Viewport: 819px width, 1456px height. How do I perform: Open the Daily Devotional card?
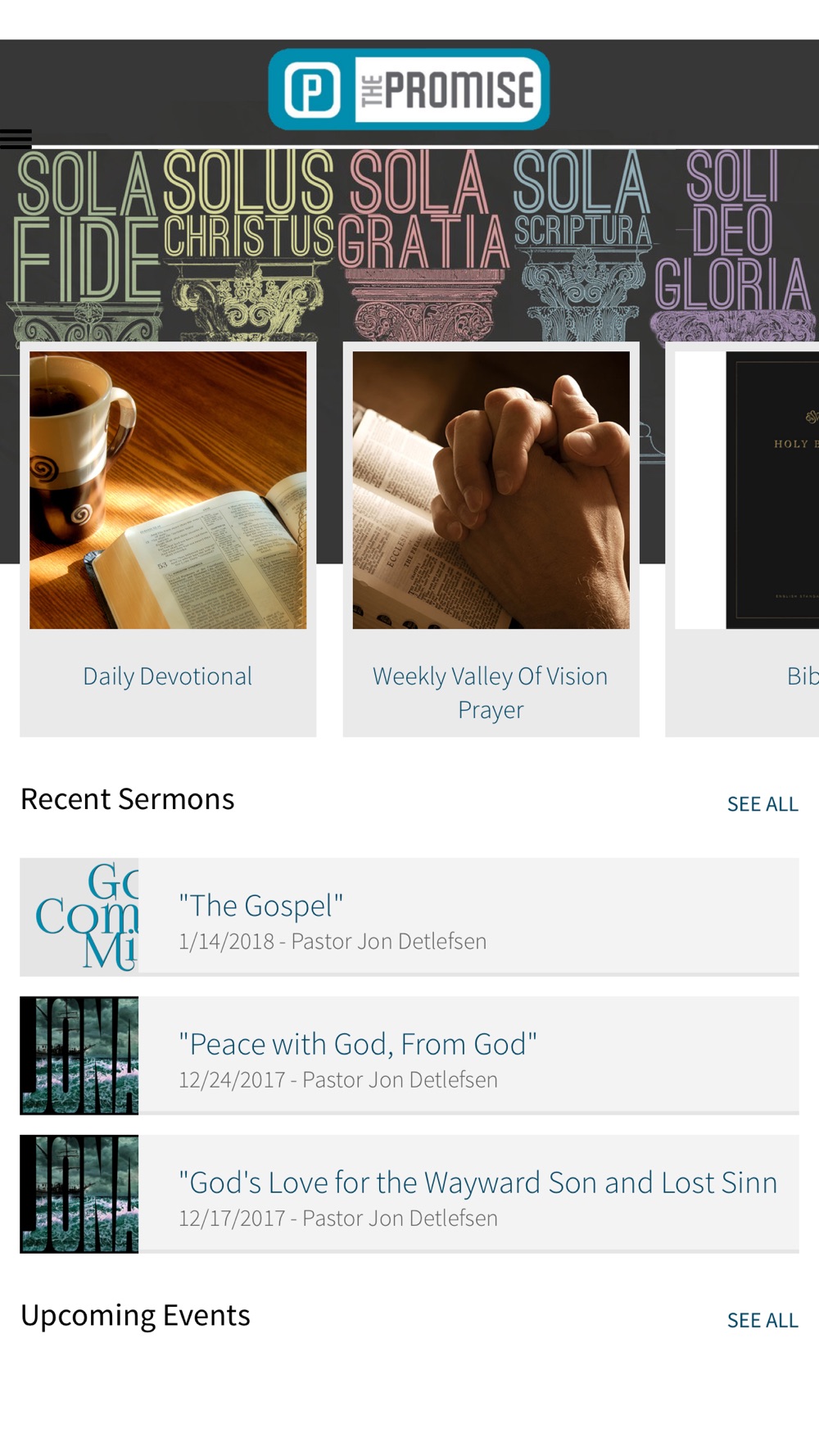[x=168, y=540]
